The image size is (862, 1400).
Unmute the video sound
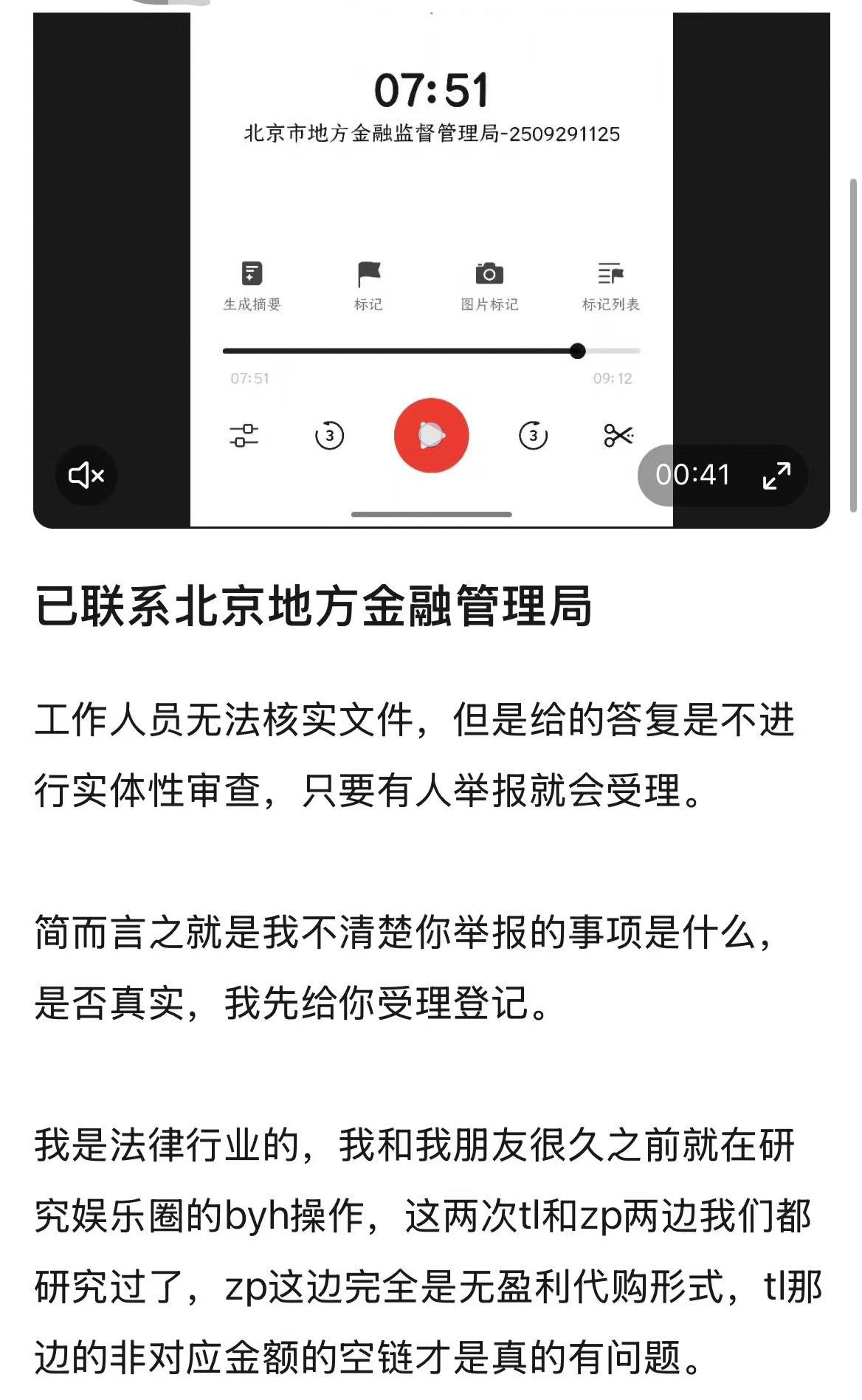86,475
